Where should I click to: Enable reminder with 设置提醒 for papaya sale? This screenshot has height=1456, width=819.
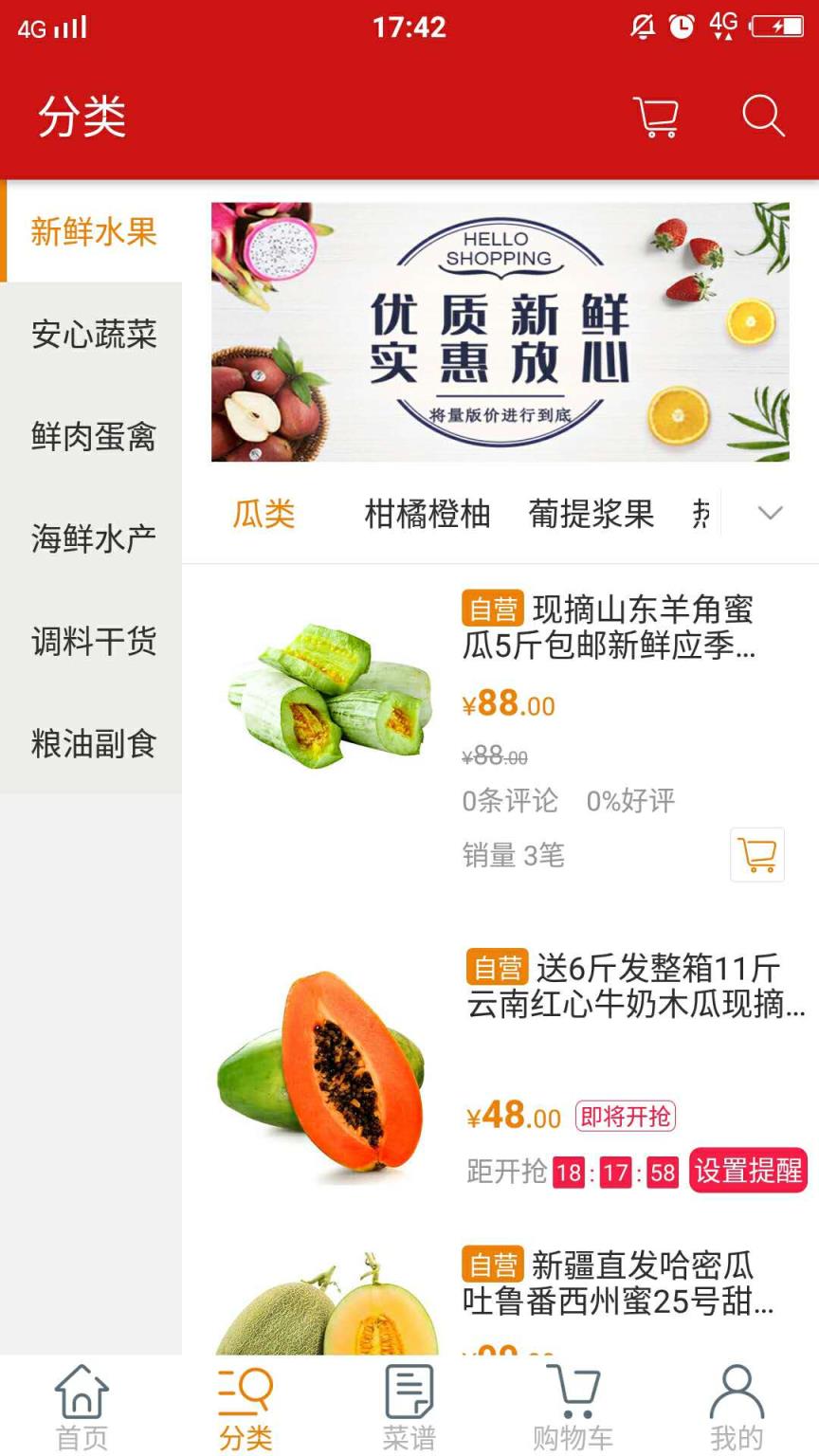coord(747,1172)
